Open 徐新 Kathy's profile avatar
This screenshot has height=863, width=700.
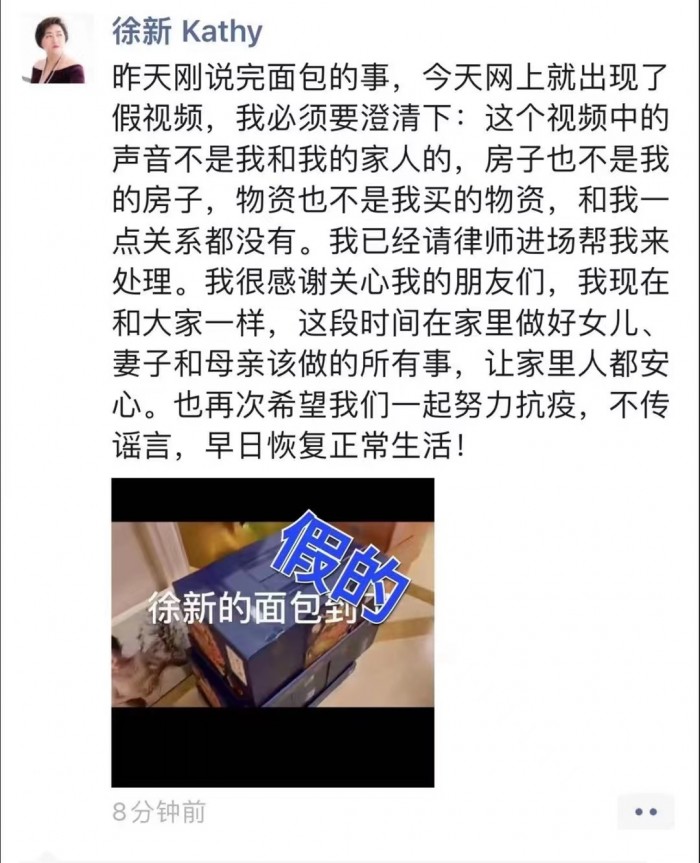tap(59, 48)
